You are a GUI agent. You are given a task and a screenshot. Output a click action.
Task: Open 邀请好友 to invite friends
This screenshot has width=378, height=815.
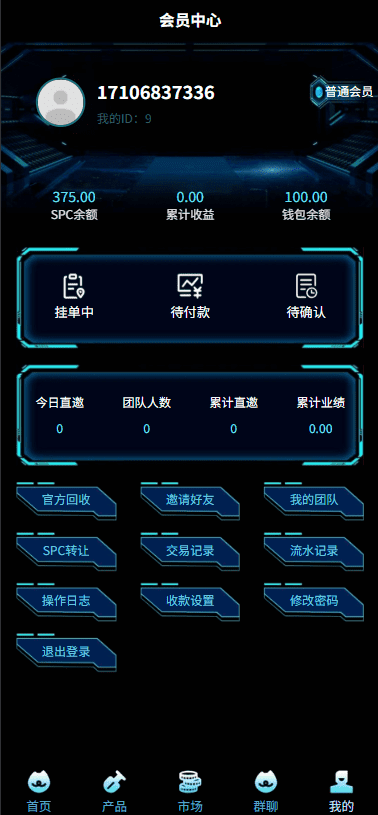(x=190, y=501)
